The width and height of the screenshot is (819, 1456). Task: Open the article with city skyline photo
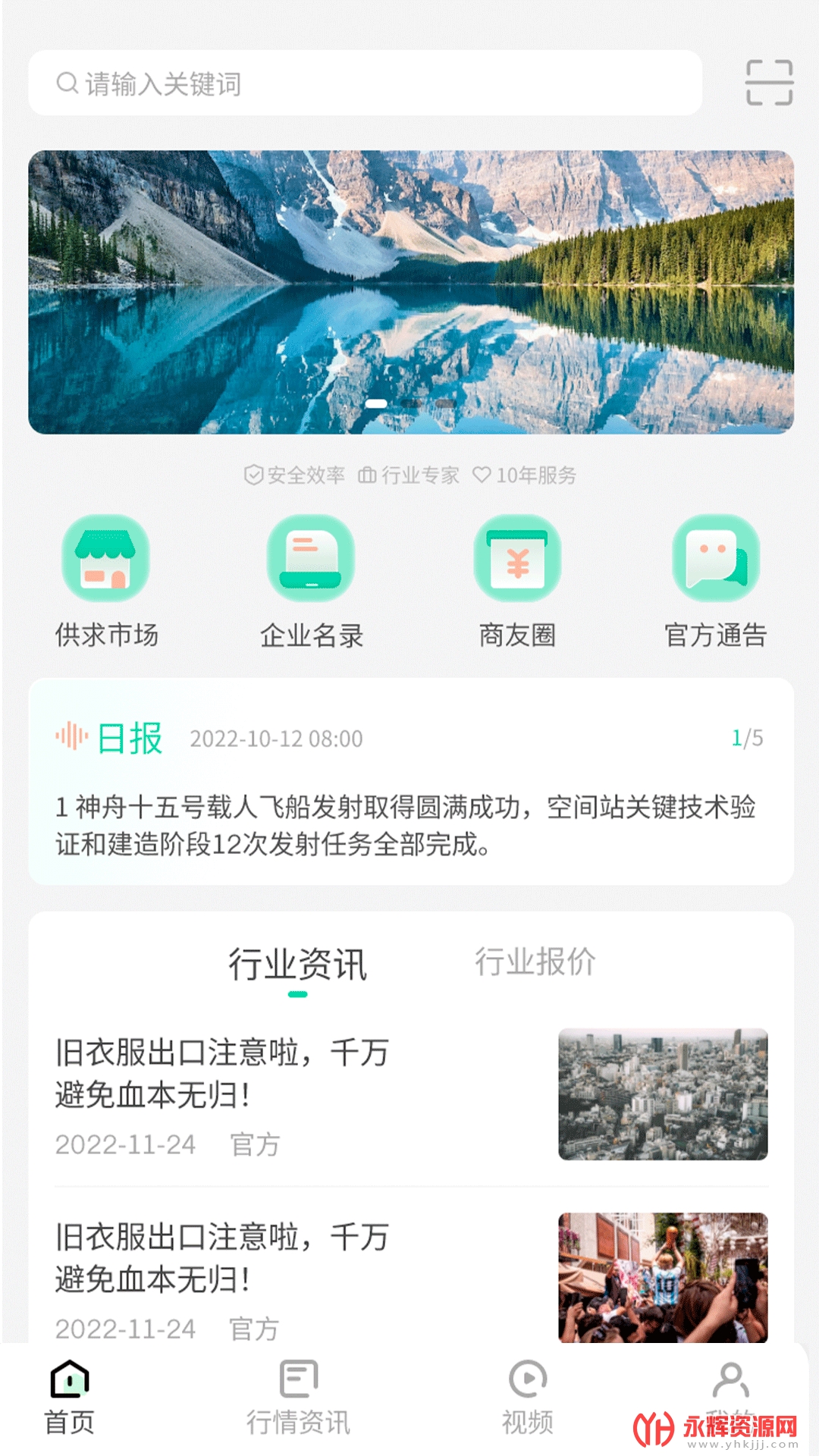coord(409,1094)
